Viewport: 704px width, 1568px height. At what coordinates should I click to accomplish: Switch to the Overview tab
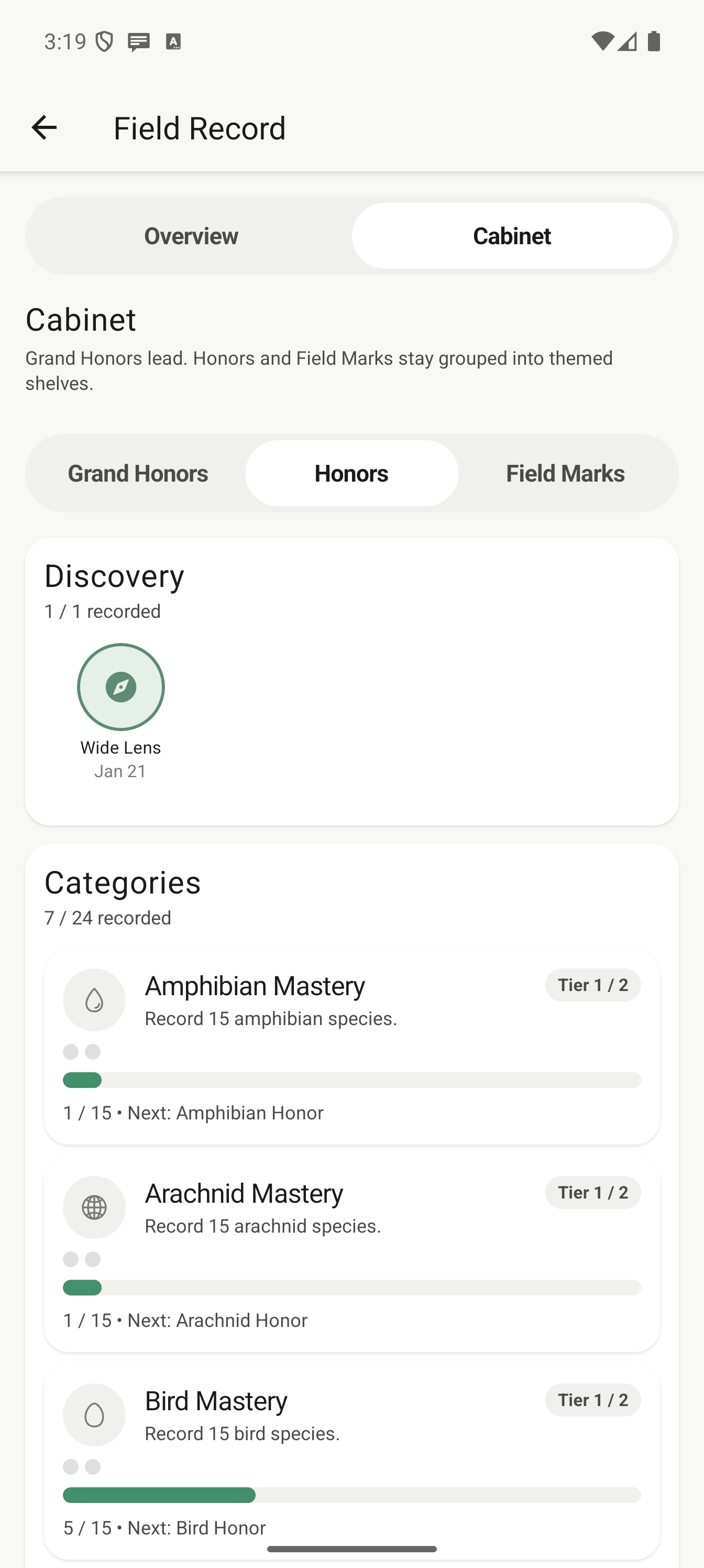click(191, 235)
